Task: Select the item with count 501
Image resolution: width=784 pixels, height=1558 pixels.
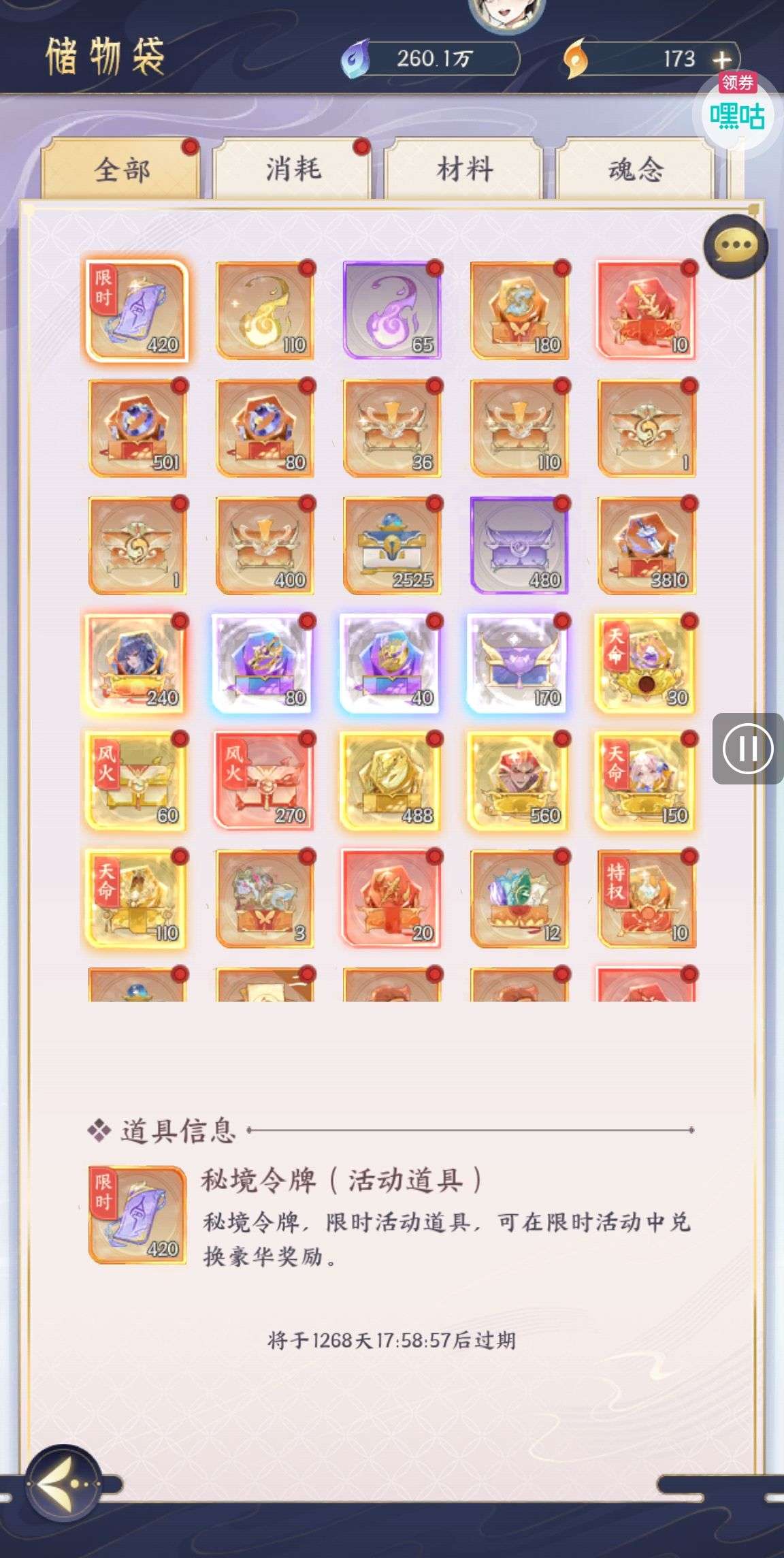Action: (137, 428)
